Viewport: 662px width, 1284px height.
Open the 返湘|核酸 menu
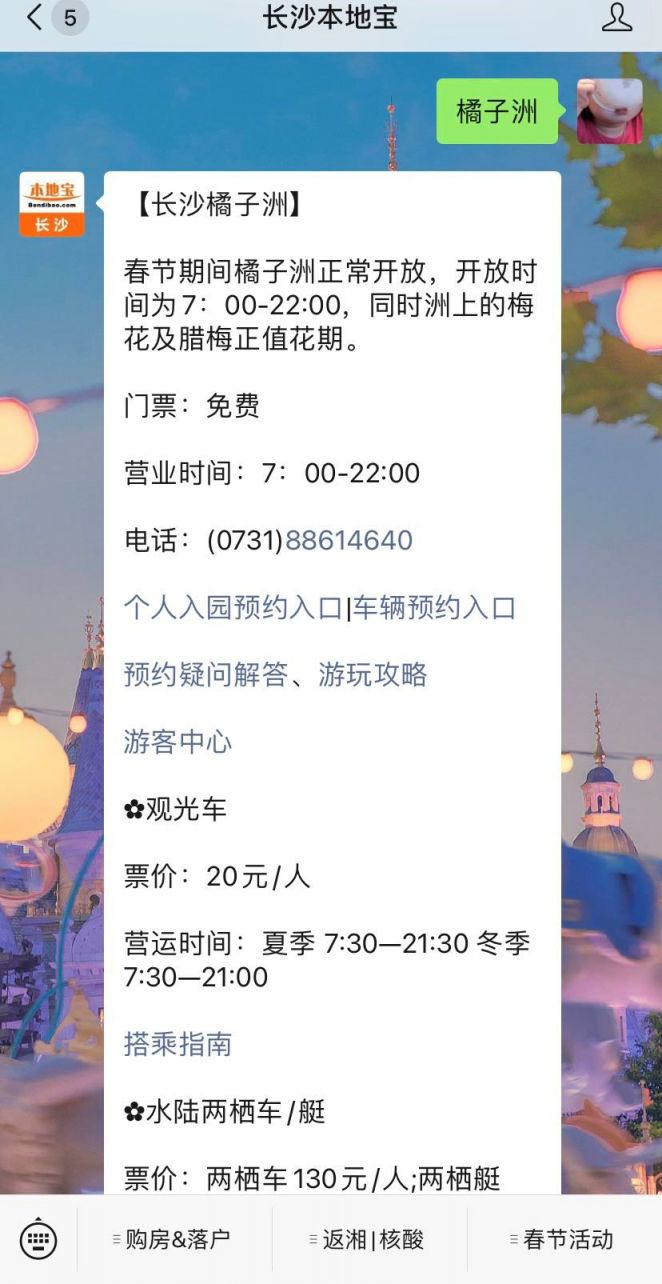click(x=369, y=1240)
